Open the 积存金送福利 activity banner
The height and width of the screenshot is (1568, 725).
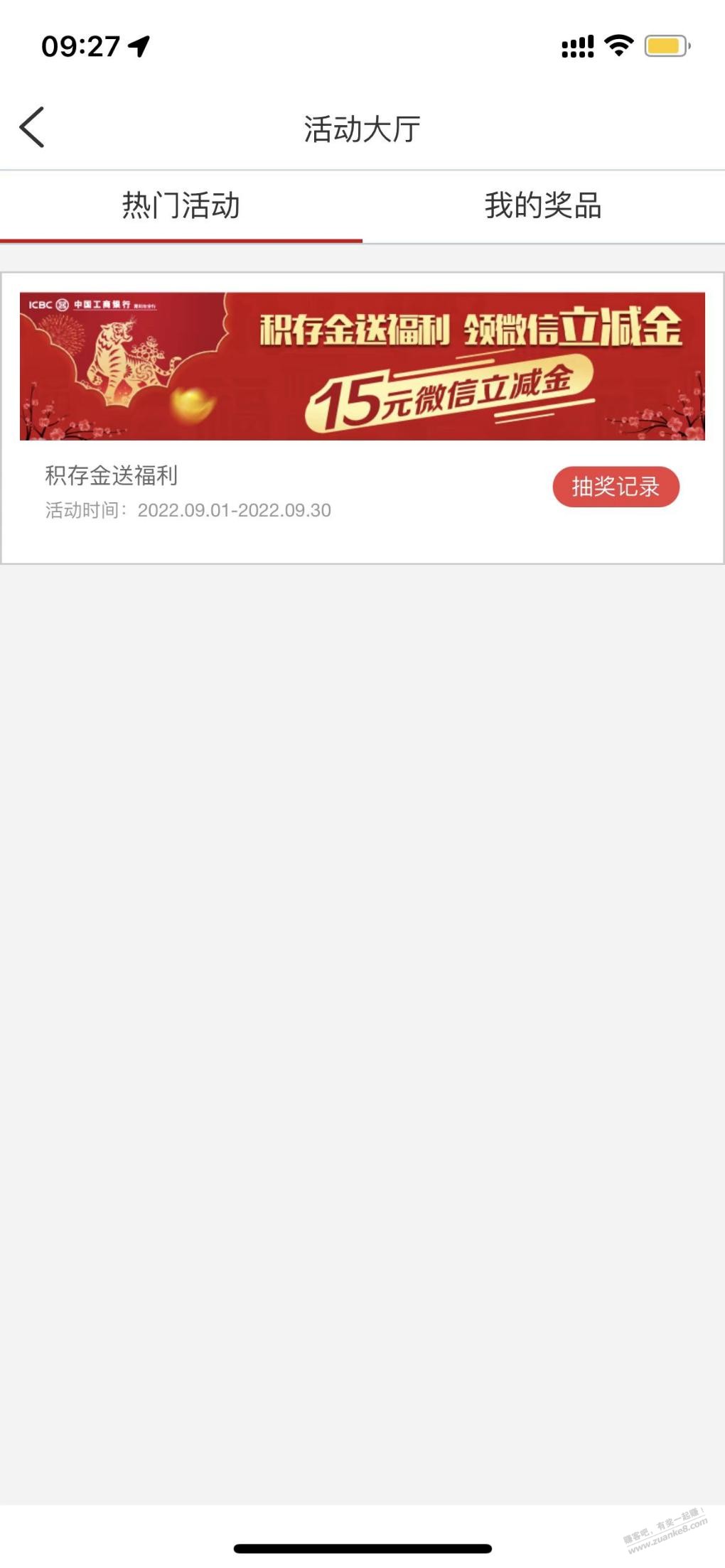tap(362, 366)
